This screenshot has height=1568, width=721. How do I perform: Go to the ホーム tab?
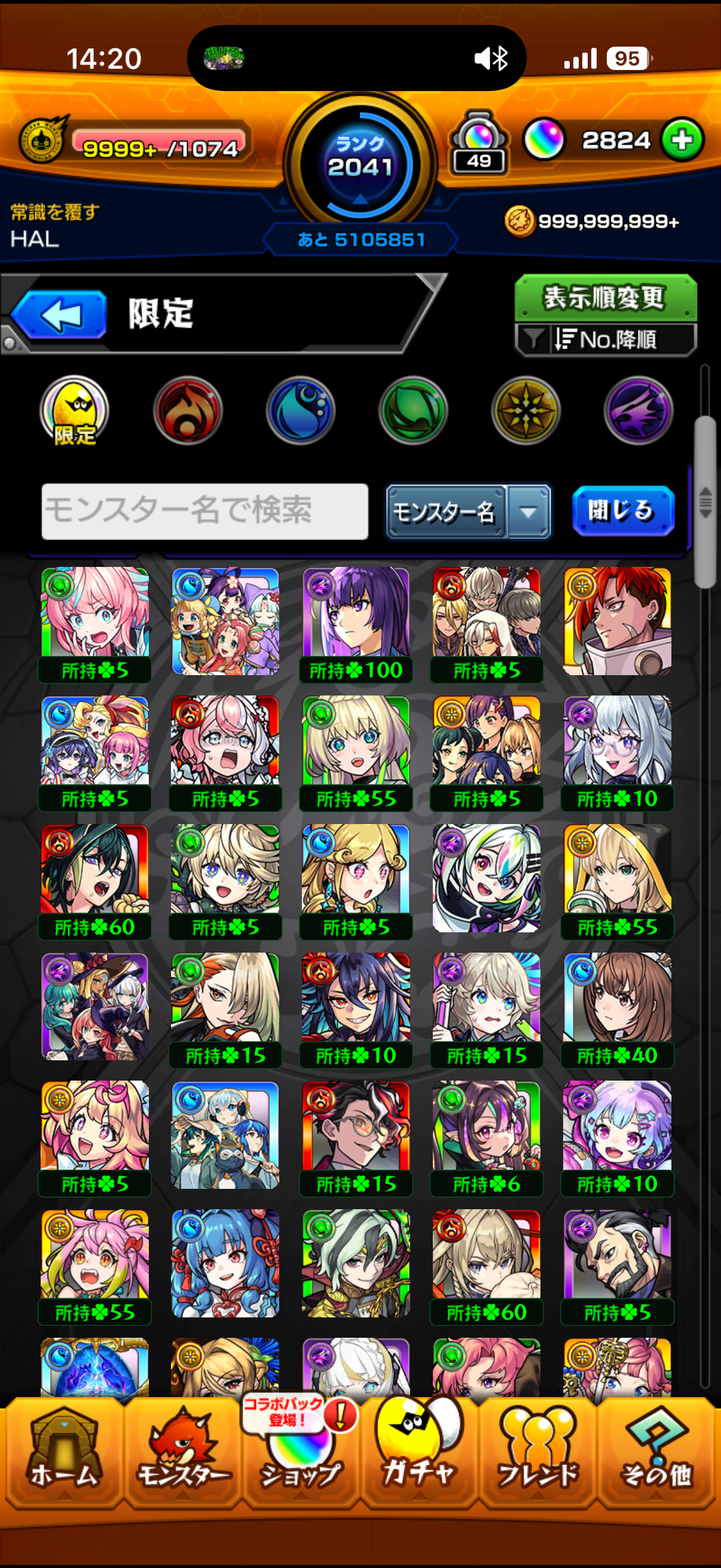click(x=63, y=1452)
